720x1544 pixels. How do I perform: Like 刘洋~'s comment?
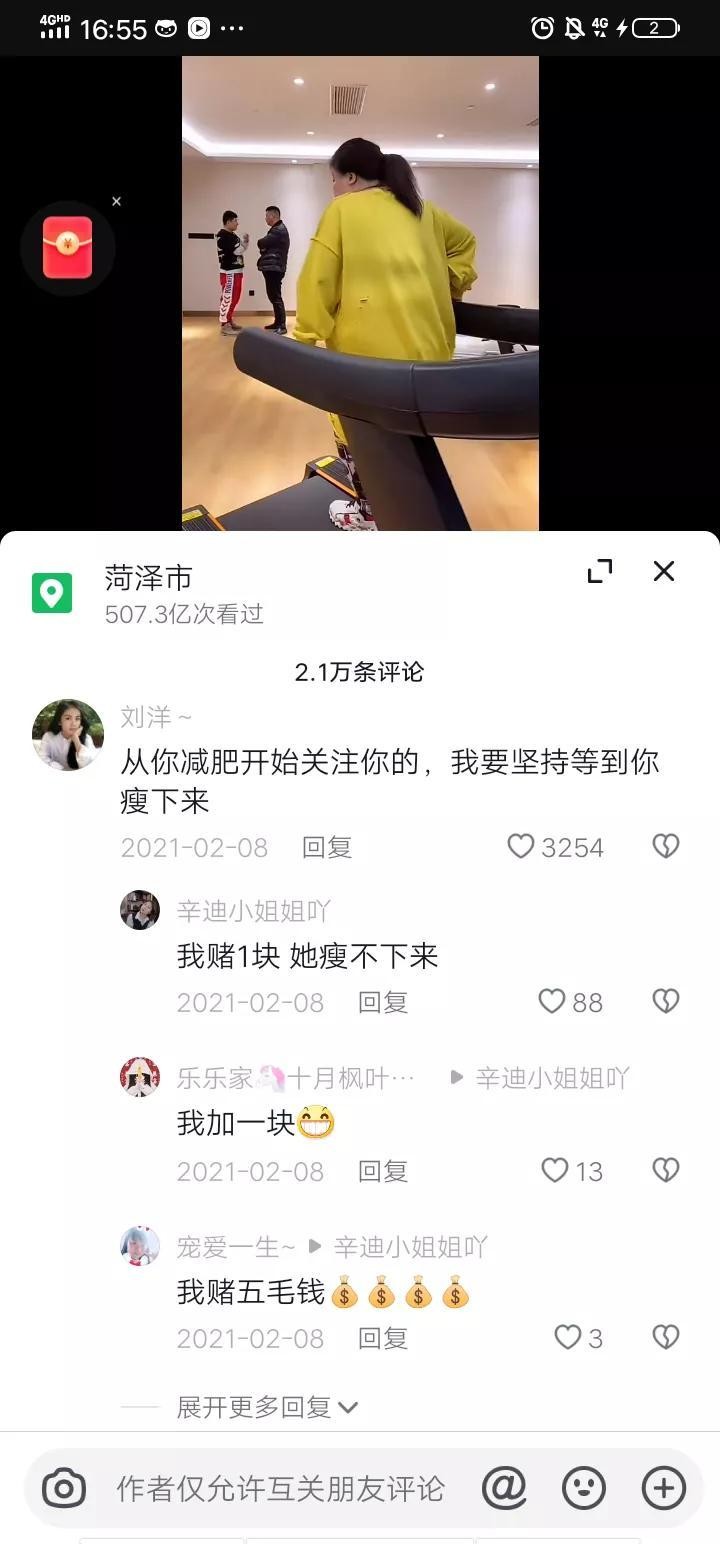[x=521, y=847]
